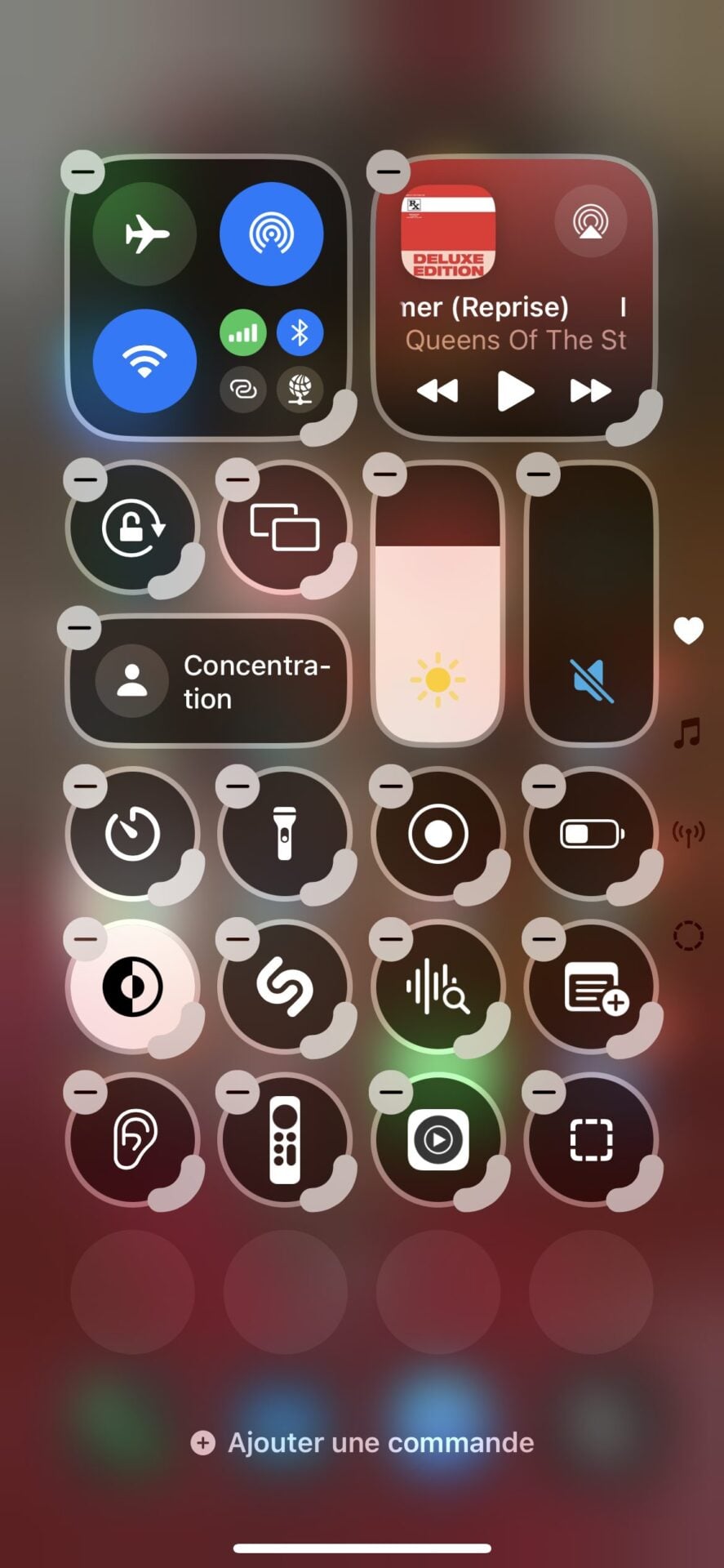Tap Ajouter une commande
The image size is (724, 1568).
362,1443
